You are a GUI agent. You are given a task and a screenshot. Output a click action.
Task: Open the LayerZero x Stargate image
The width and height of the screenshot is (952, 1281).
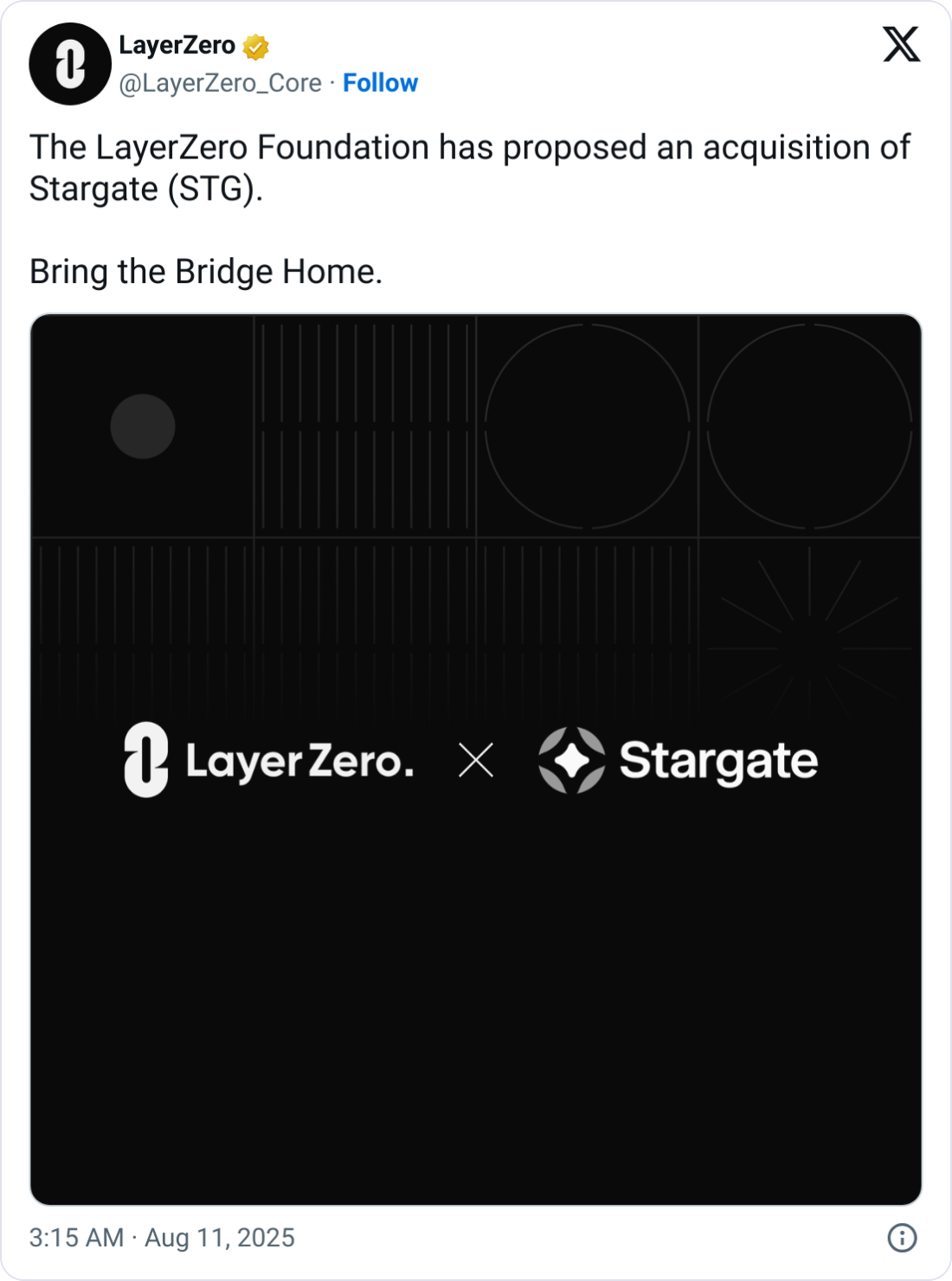point(476,759)
